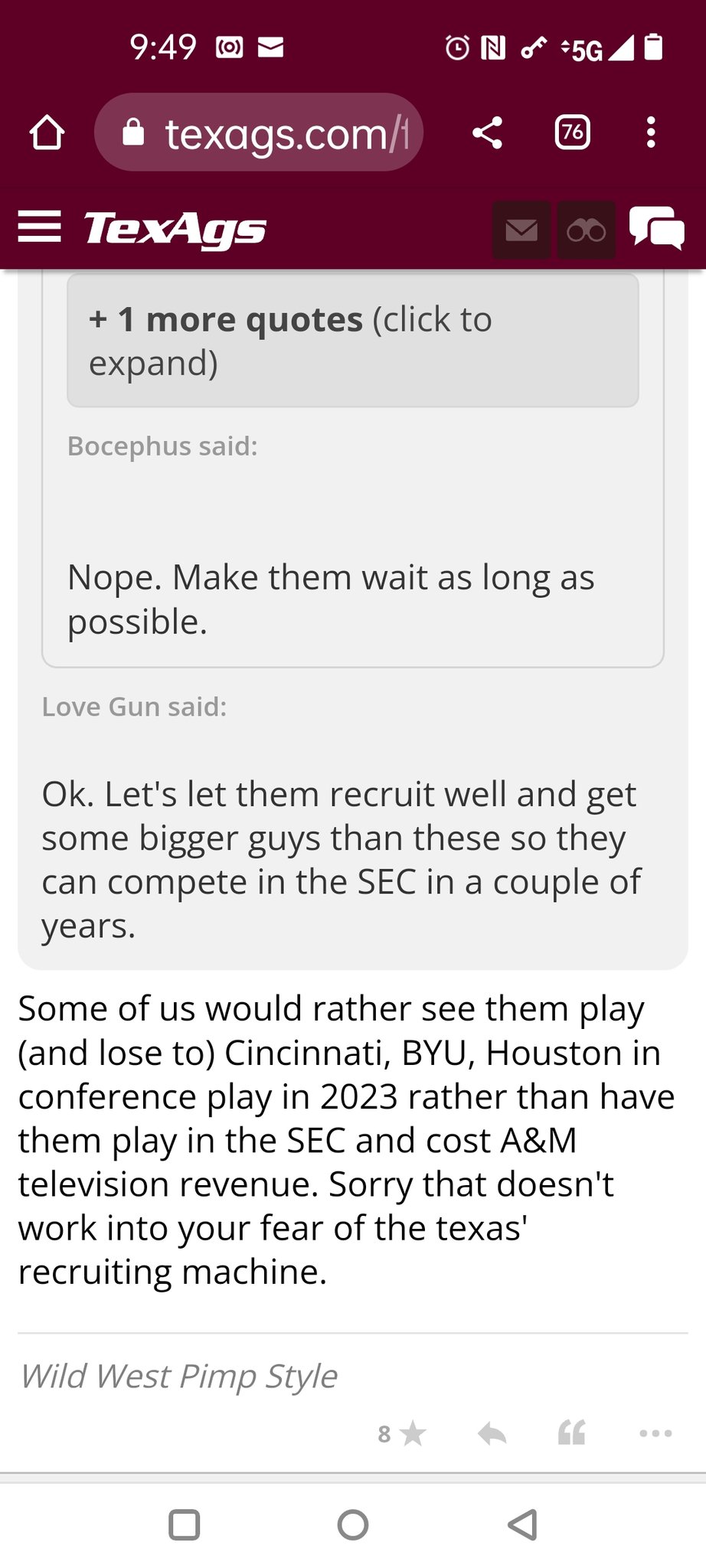Go back using the system back button
The height and width of the screenshot is (1568, 706).
522,1525
